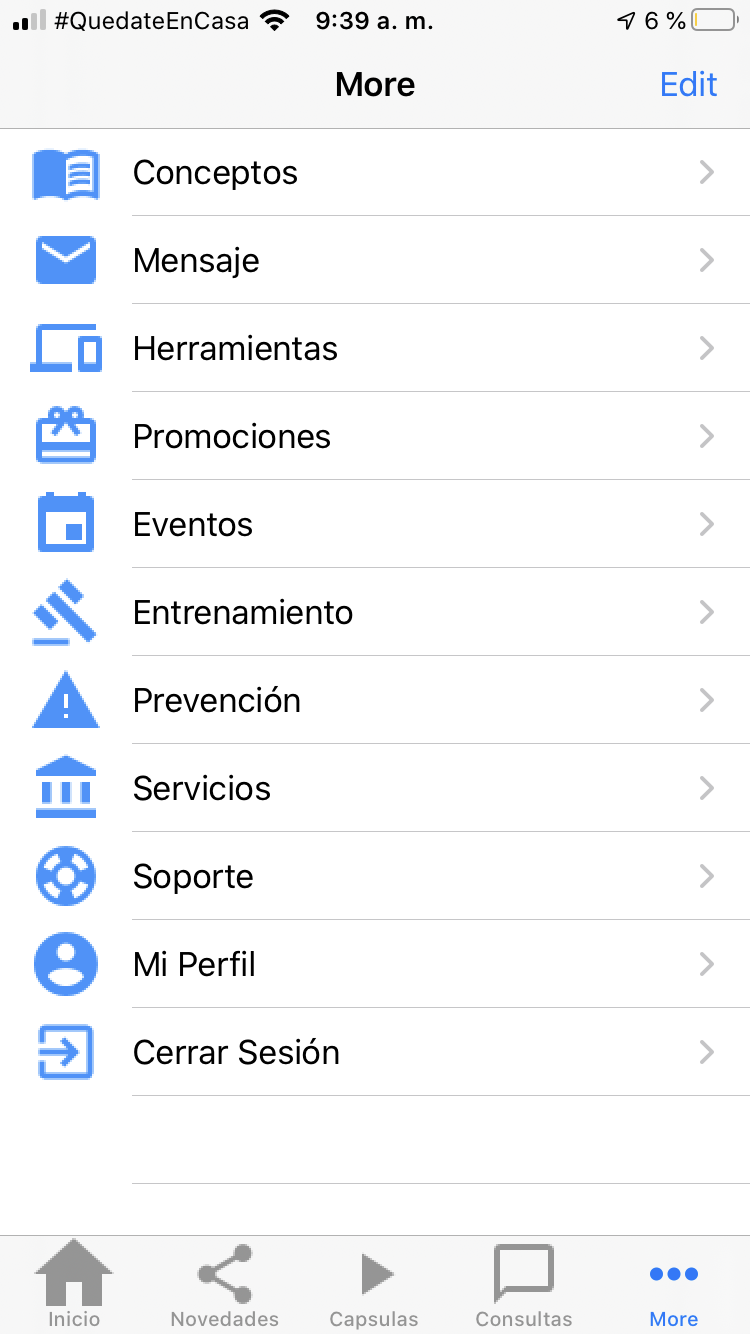The image size is (750, 1334).
Task: Open Prevención
Action: (x=375, y=701)
